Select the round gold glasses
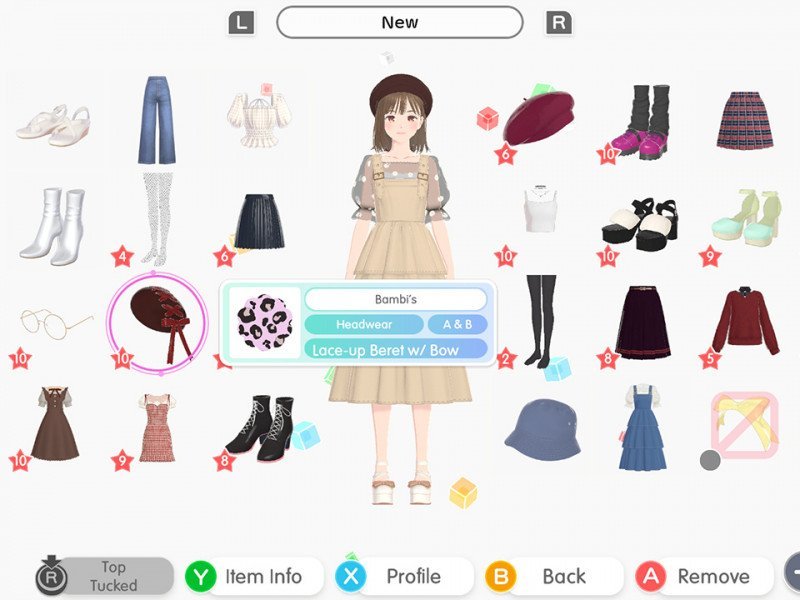This screenshot has height=600, width=800. (56, 322)
